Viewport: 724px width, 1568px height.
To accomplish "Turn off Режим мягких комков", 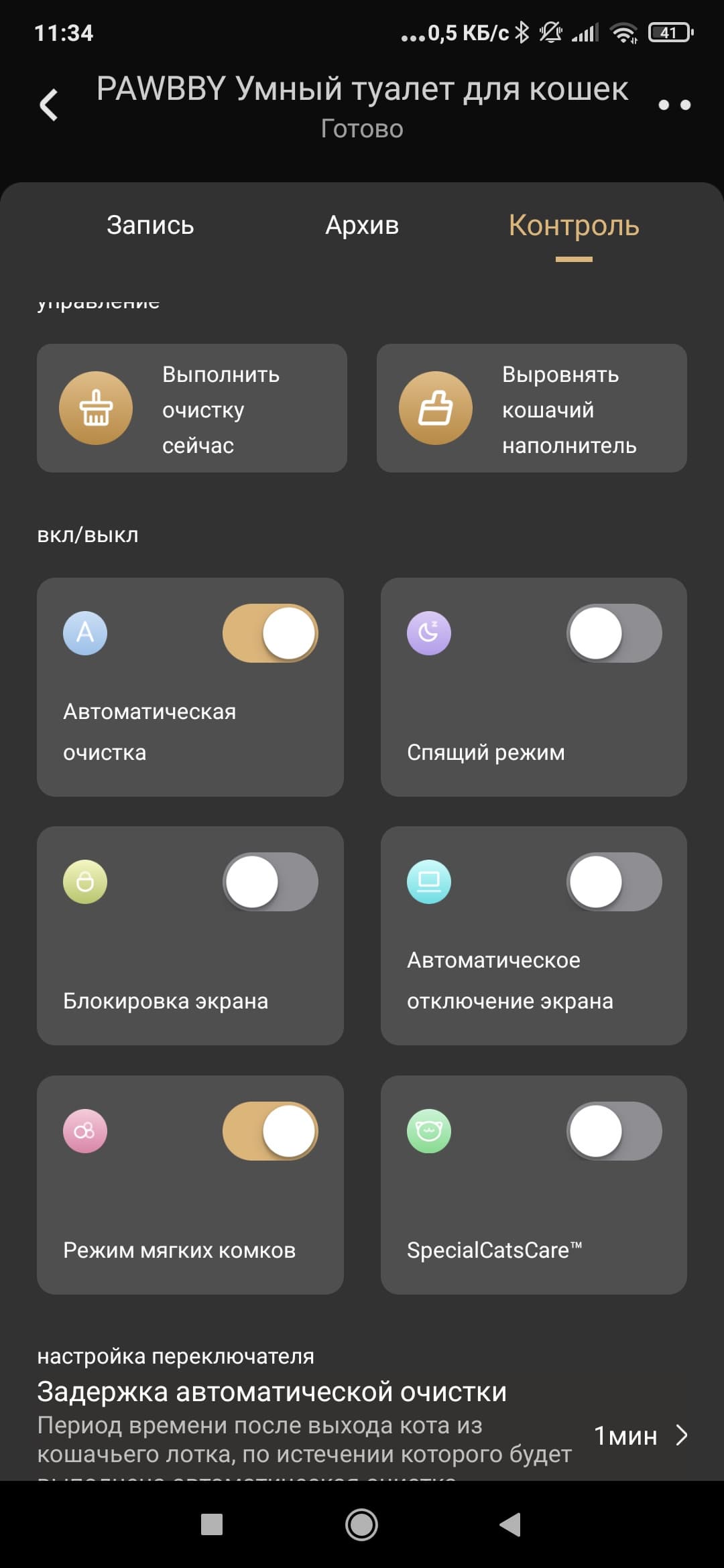I will tap(270, 1131).
